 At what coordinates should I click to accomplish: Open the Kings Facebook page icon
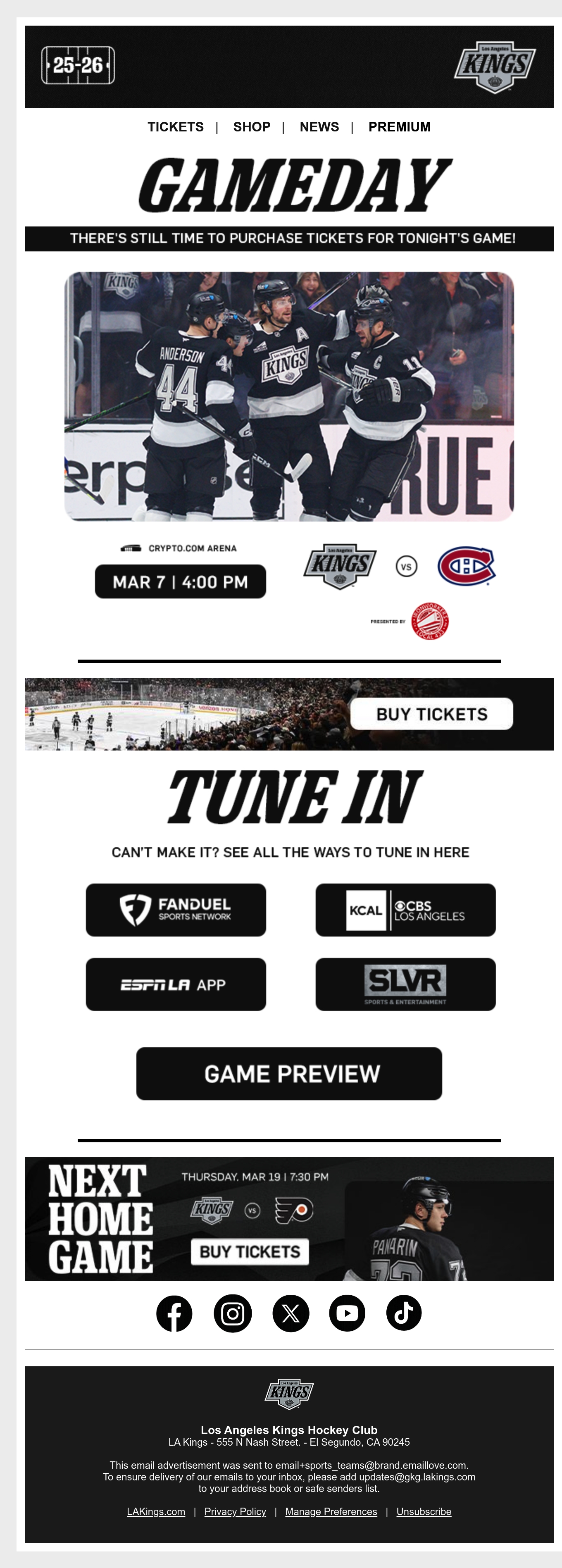pos(174,1313)
